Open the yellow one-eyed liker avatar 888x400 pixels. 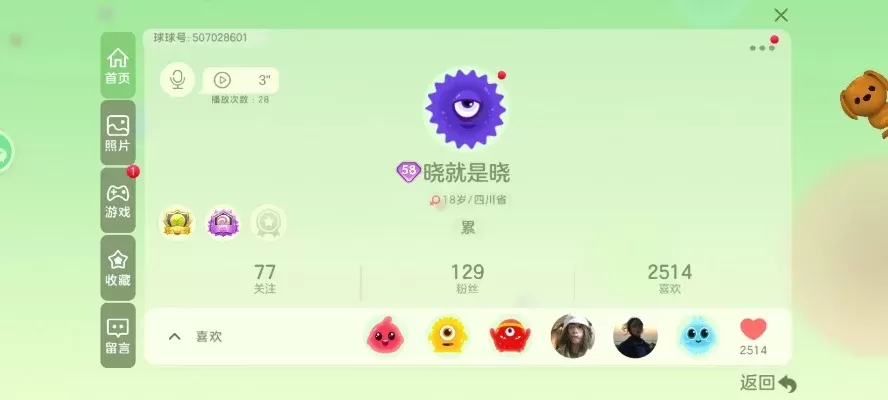(x=447, y=336)
